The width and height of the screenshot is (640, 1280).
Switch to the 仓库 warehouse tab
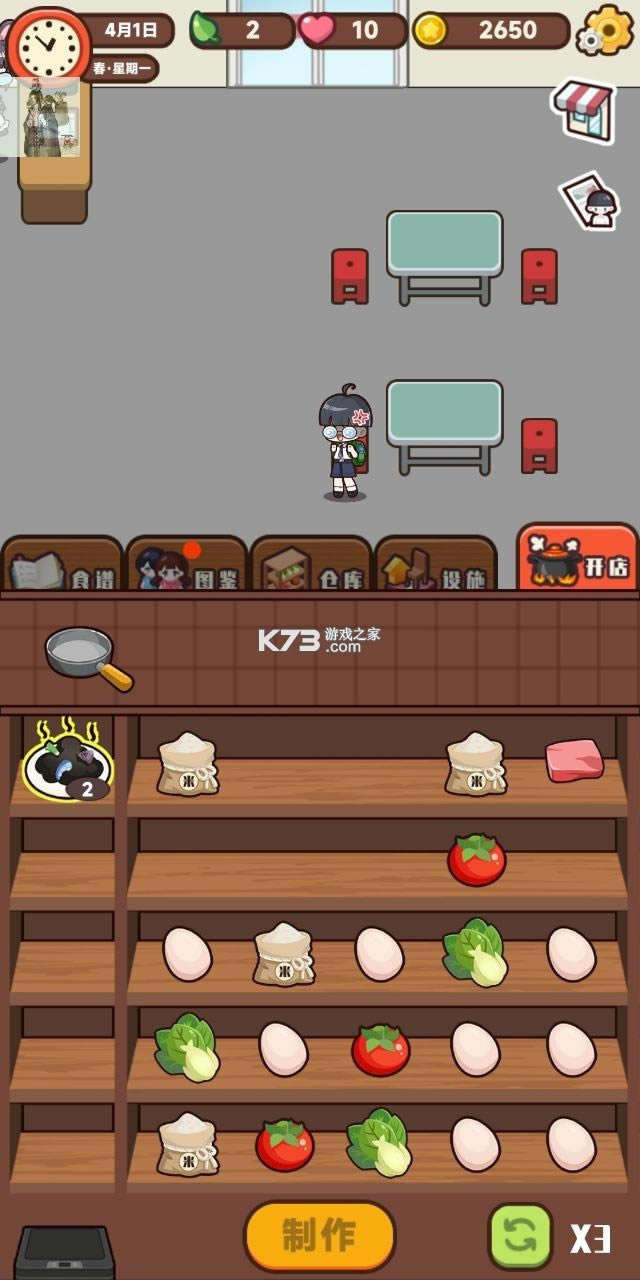(x=311, y=567)
